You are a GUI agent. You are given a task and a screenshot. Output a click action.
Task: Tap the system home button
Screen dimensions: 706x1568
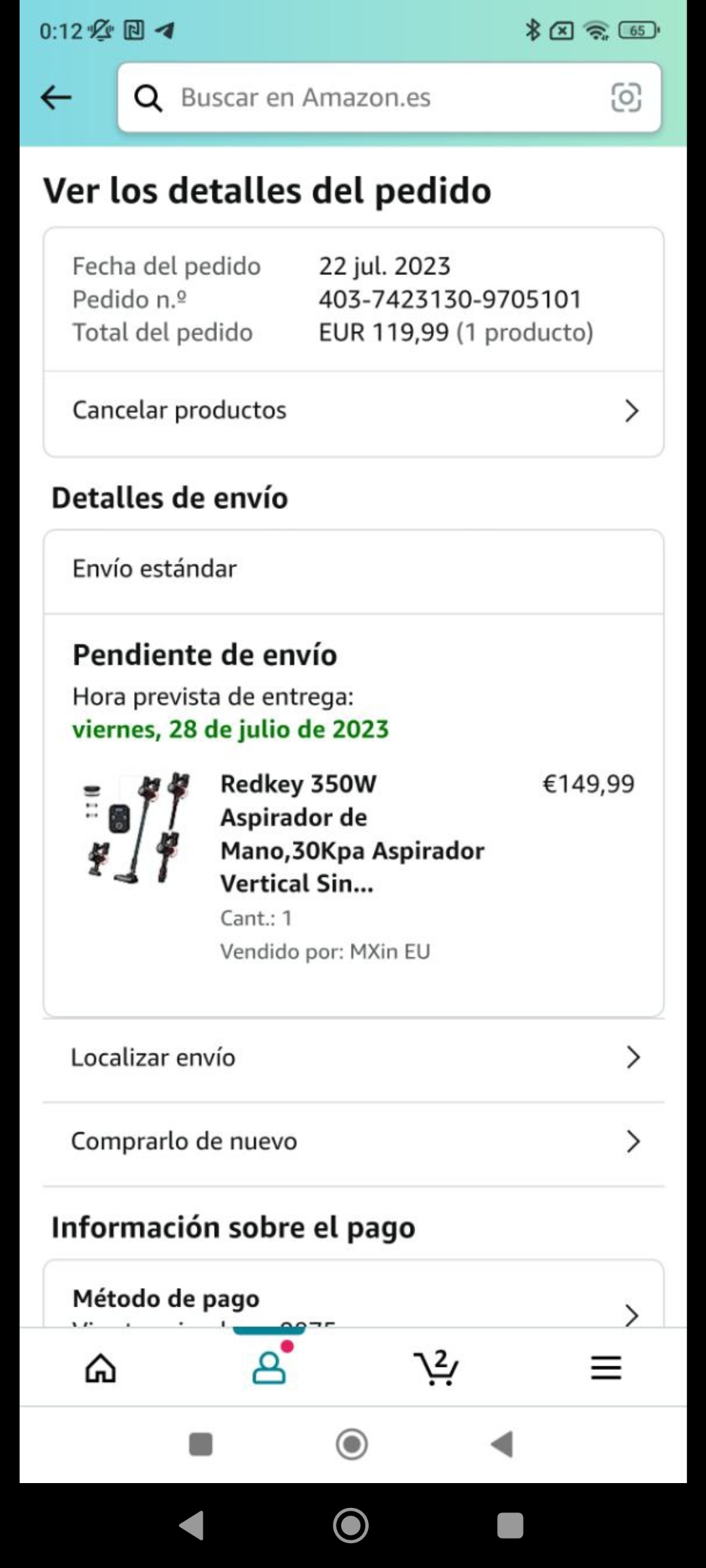(x=351, y=1526)
